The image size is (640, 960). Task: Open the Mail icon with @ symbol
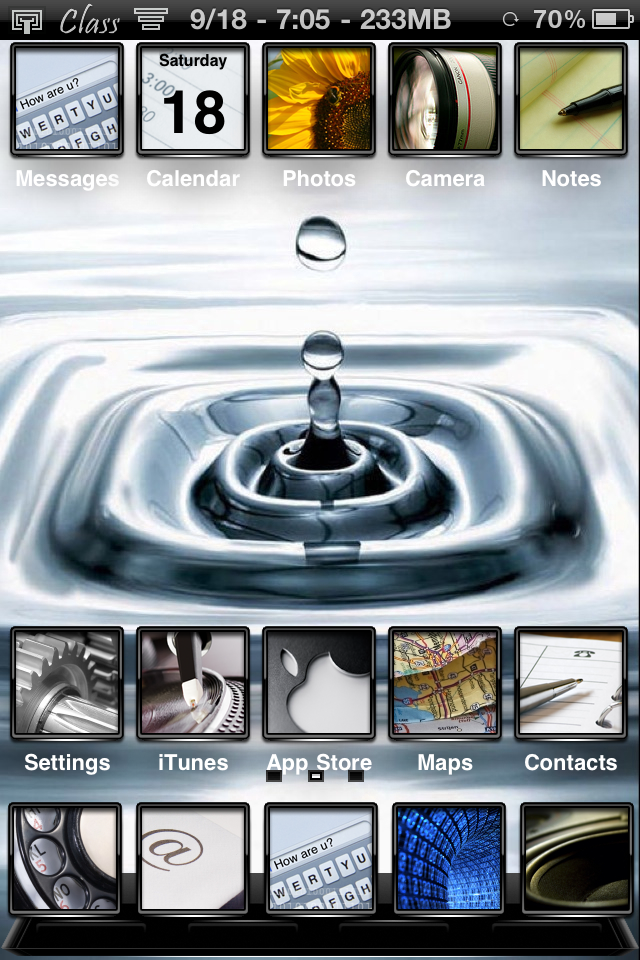193,859
